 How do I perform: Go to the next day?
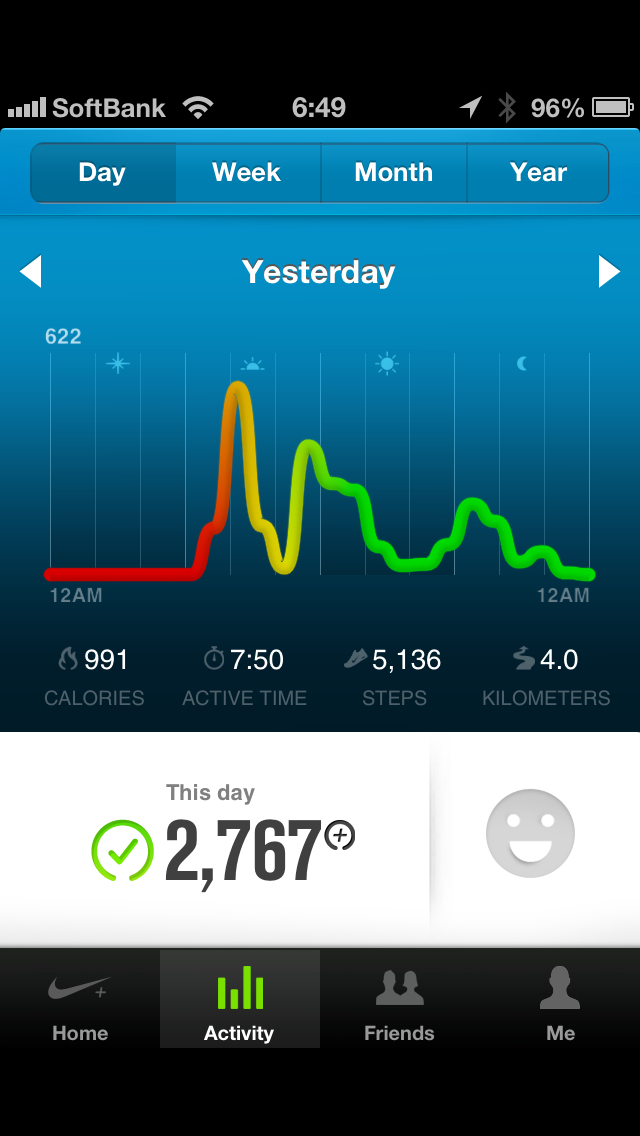(x=609, y=271)
